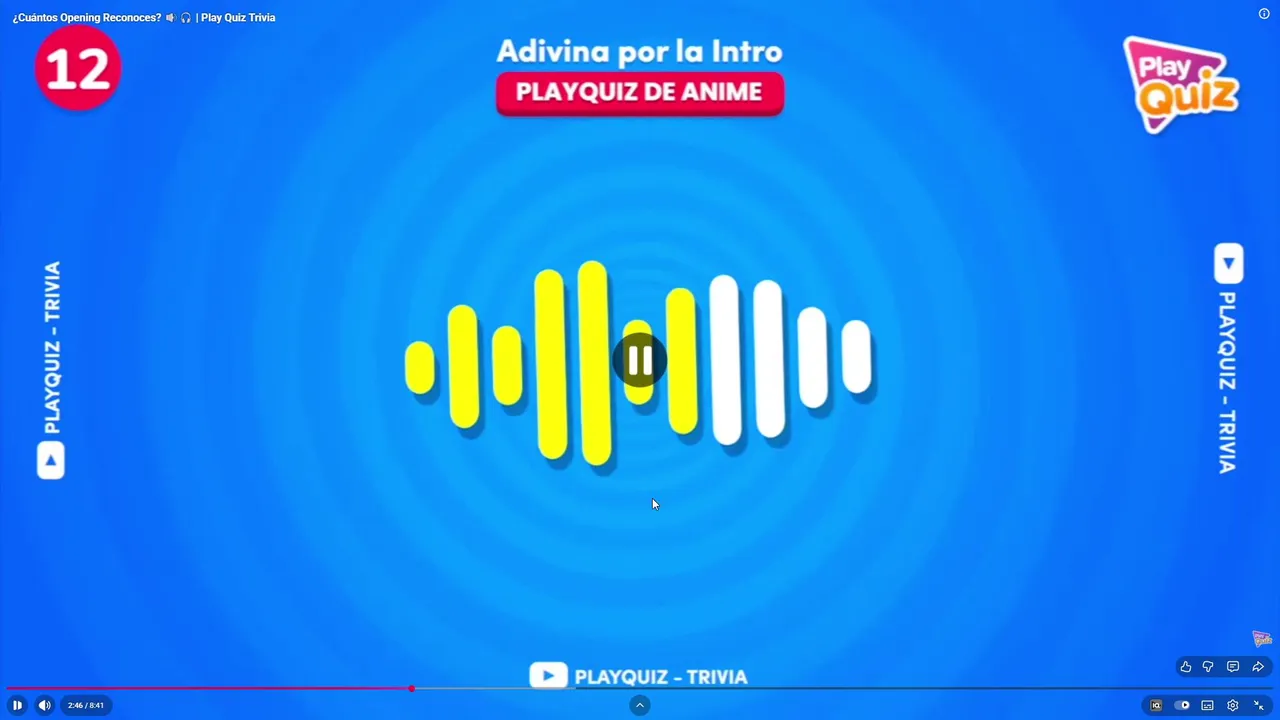The image size is (1280, 720).
Task: Tap the center pause overlay button
Action: 640,361
